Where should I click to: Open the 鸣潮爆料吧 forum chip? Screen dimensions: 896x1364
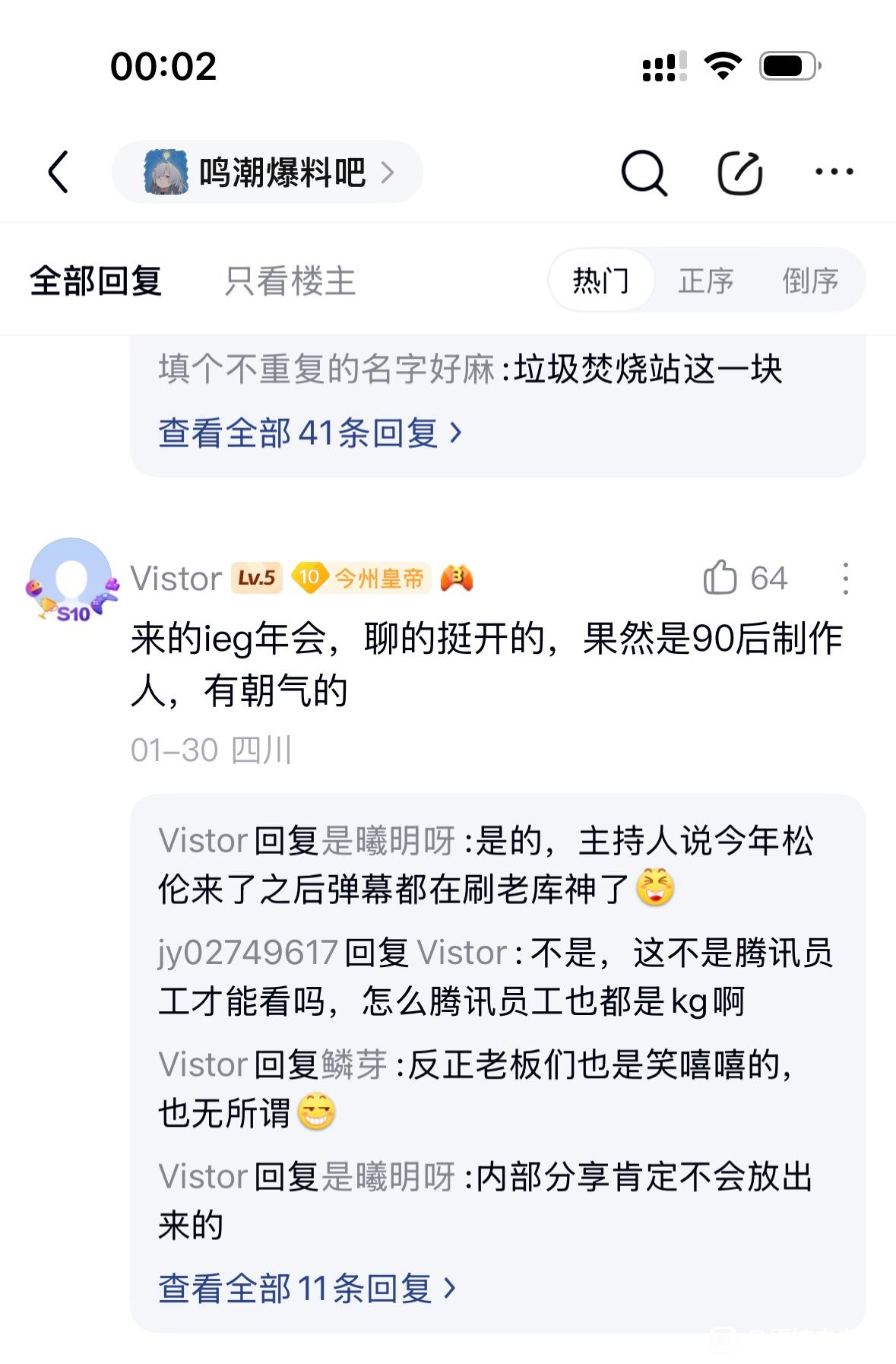(268, 173)
